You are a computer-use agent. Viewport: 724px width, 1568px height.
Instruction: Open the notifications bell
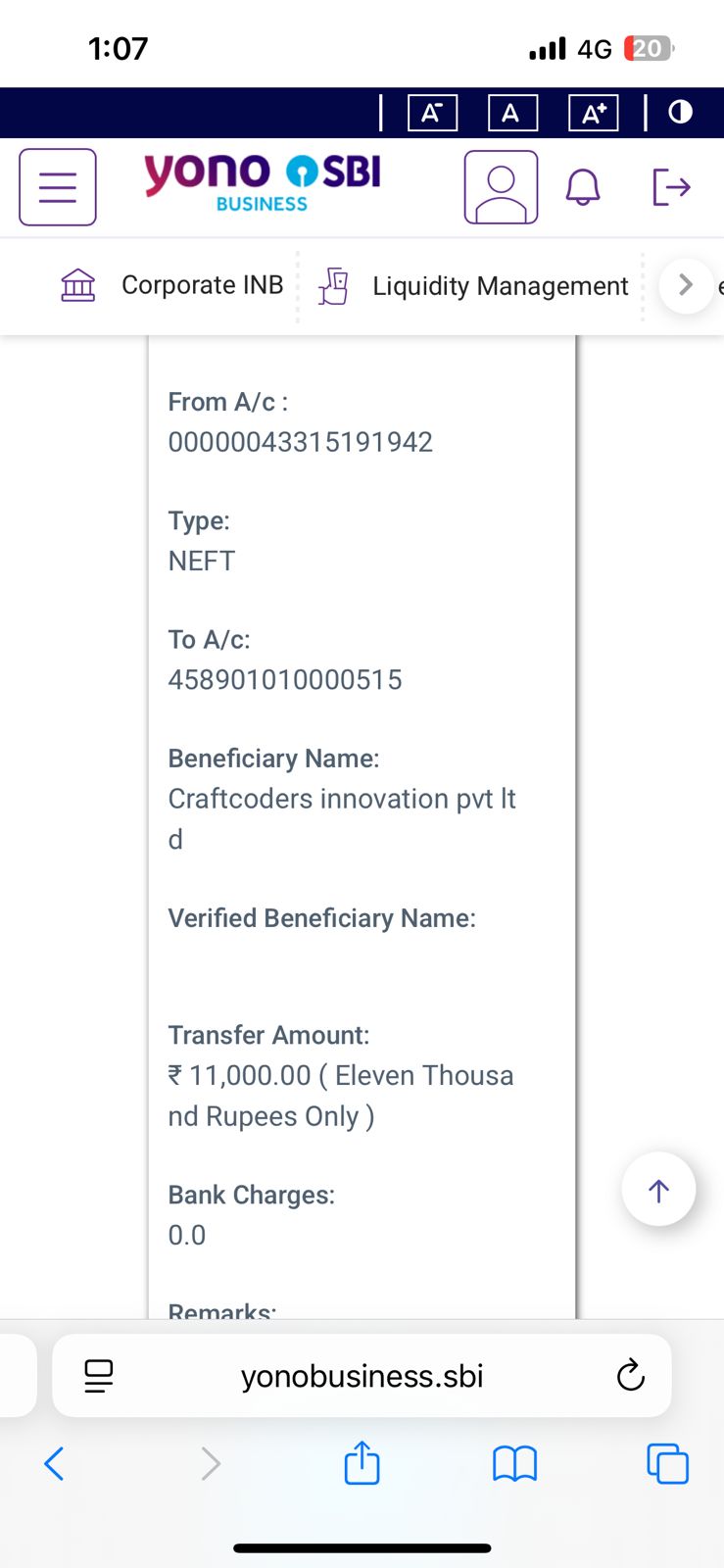coord(583,187)
